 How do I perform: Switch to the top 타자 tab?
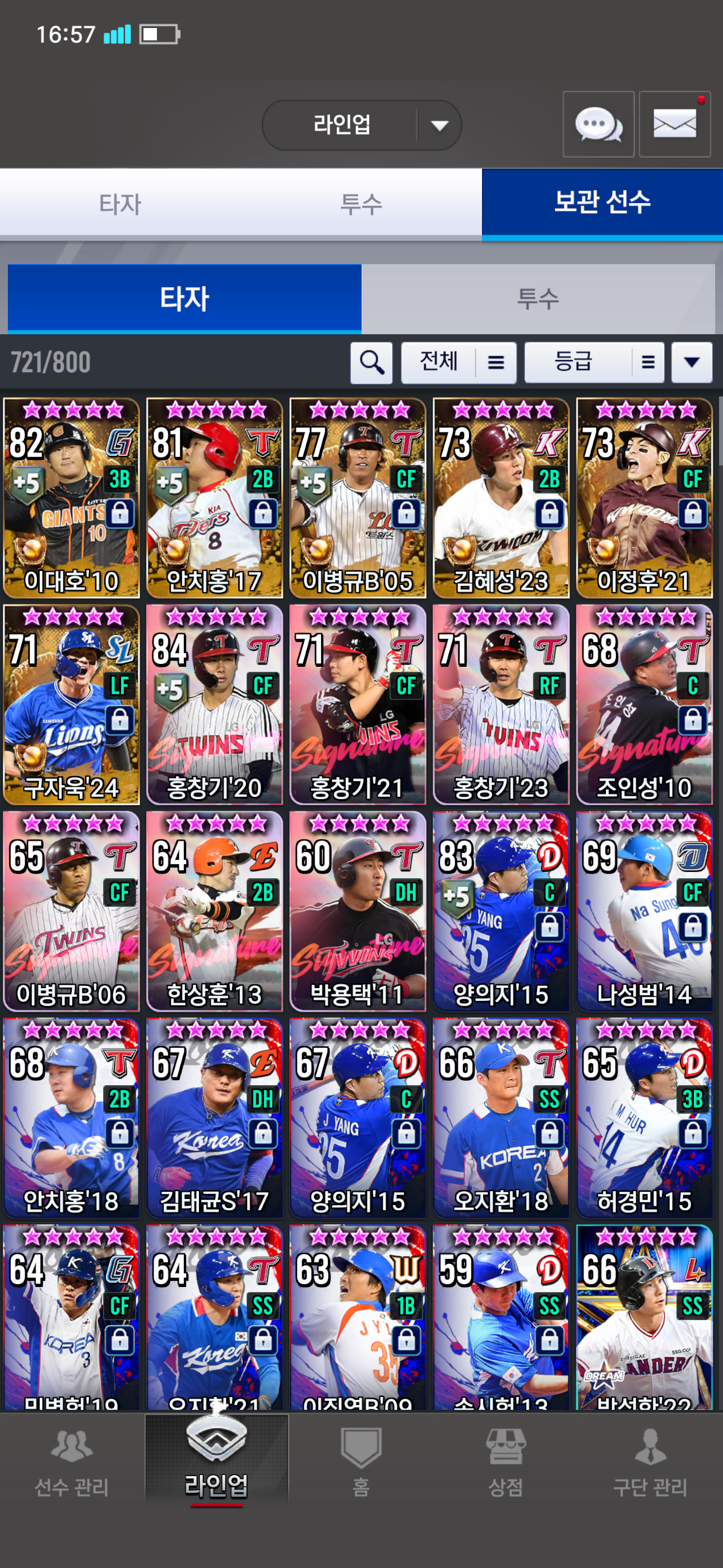[120, 204]
